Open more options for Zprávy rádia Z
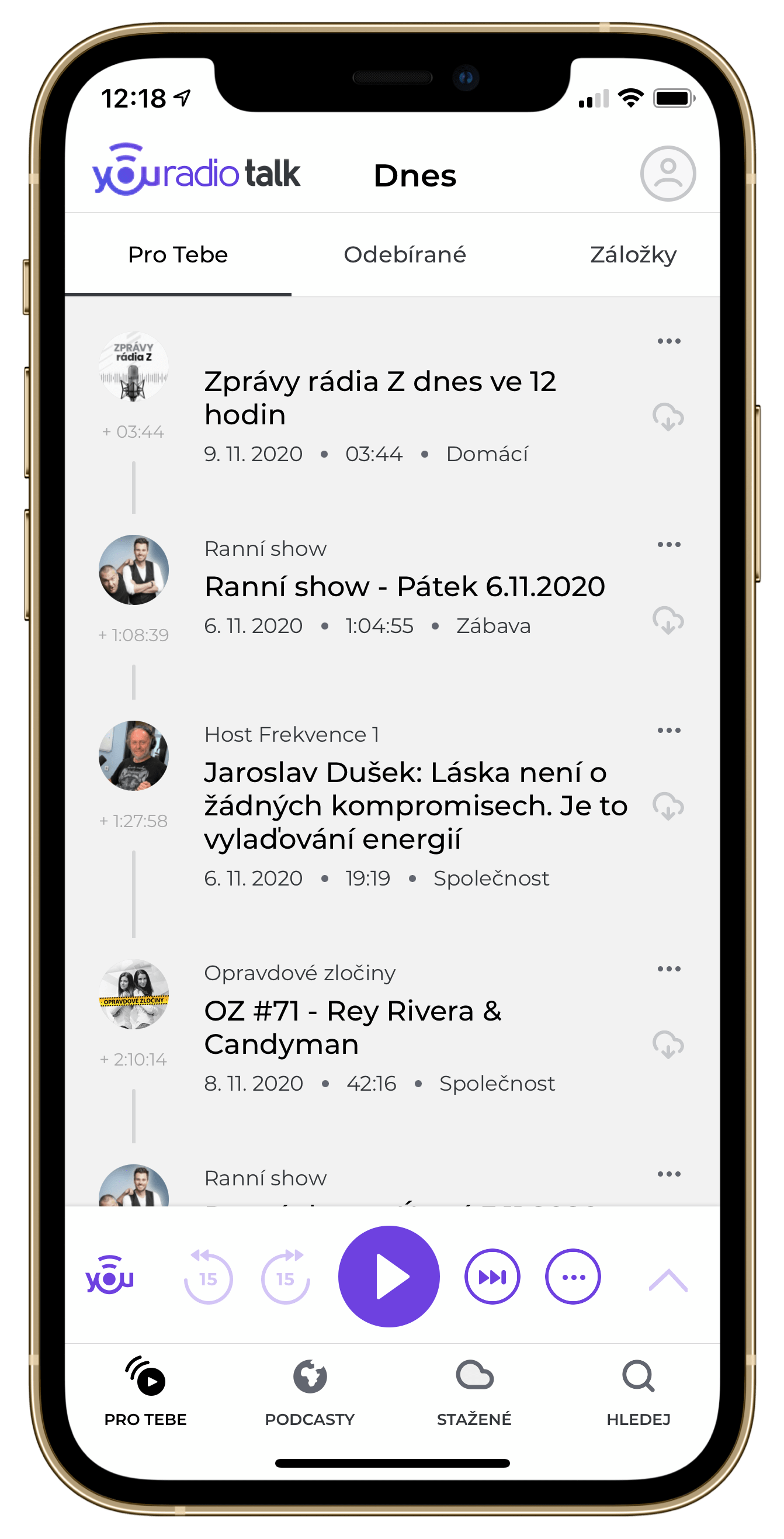The image size is (784, 1539). coord(668,341)
